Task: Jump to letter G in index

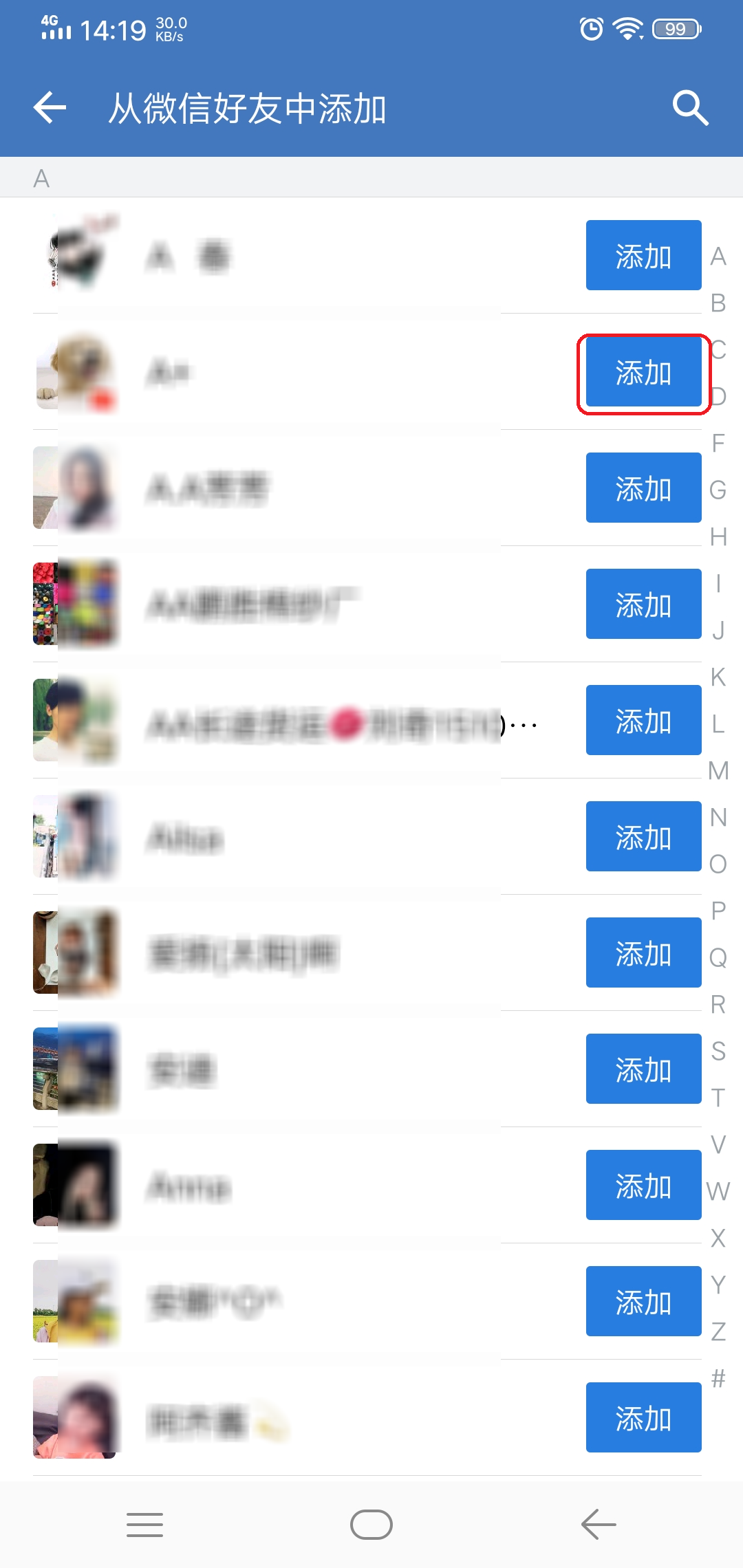Action: pyautogui.click(x=718, y=490)
